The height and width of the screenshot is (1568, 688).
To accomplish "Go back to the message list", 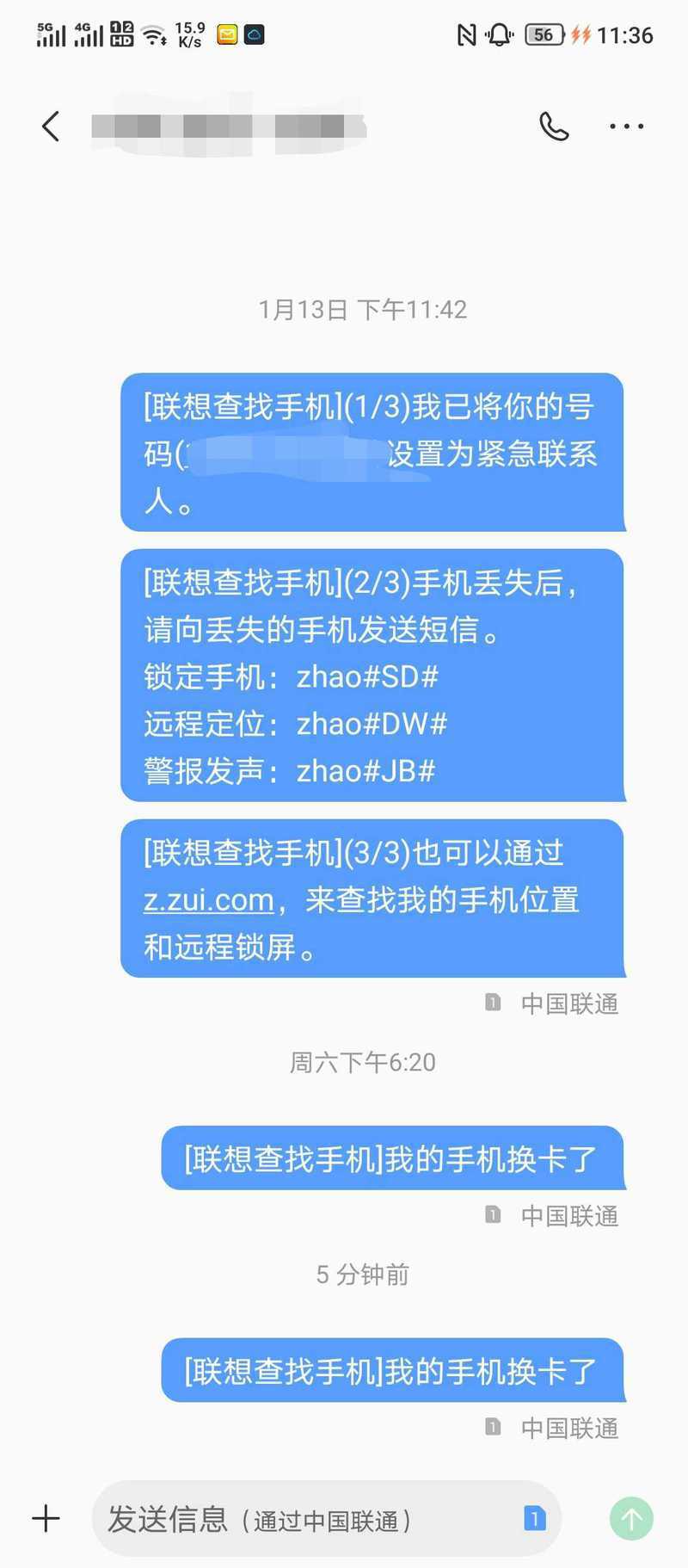I will [x=51, y=127].
